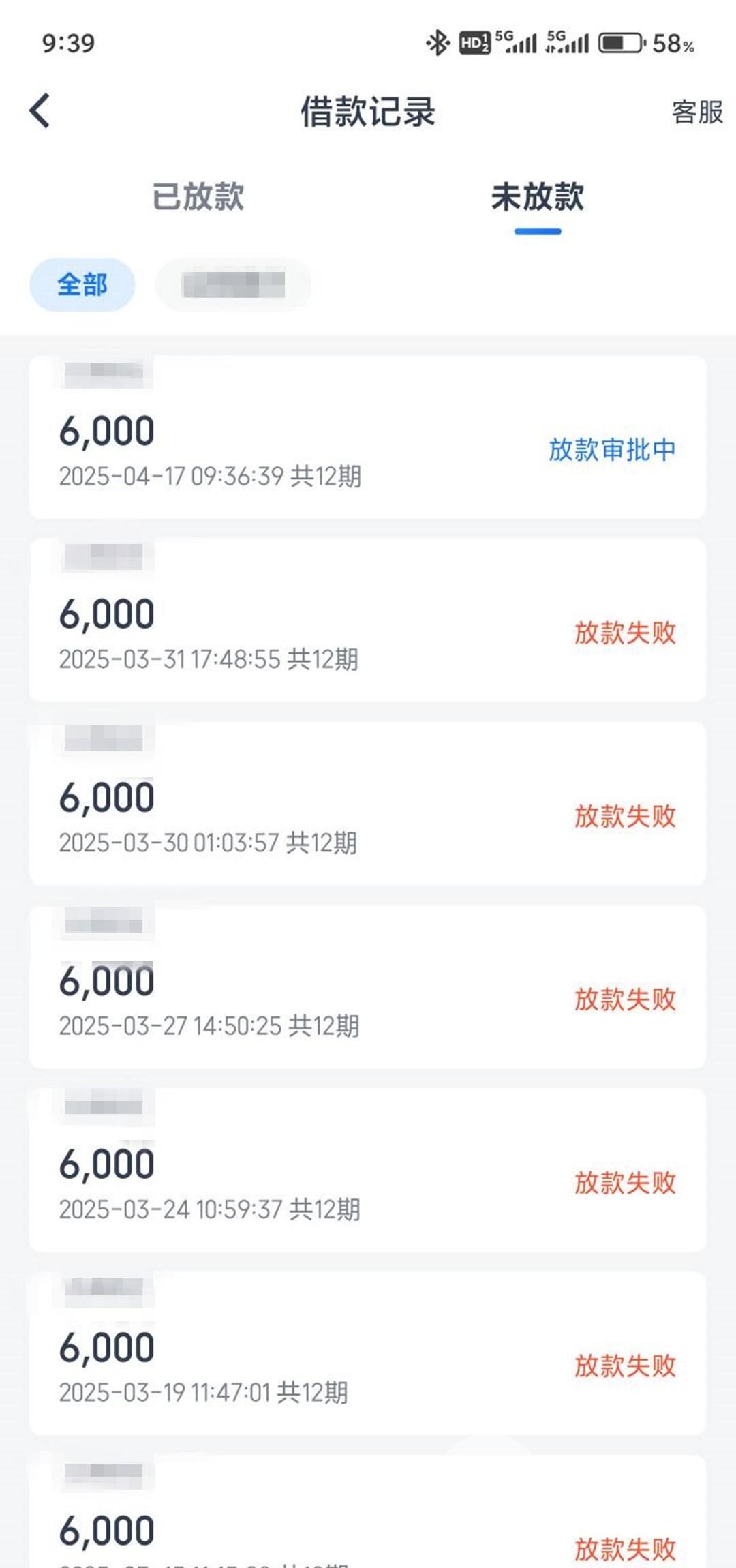Open 客服 customer service
The height and width of the screenshot is (1568, 736).
(697, 112)
